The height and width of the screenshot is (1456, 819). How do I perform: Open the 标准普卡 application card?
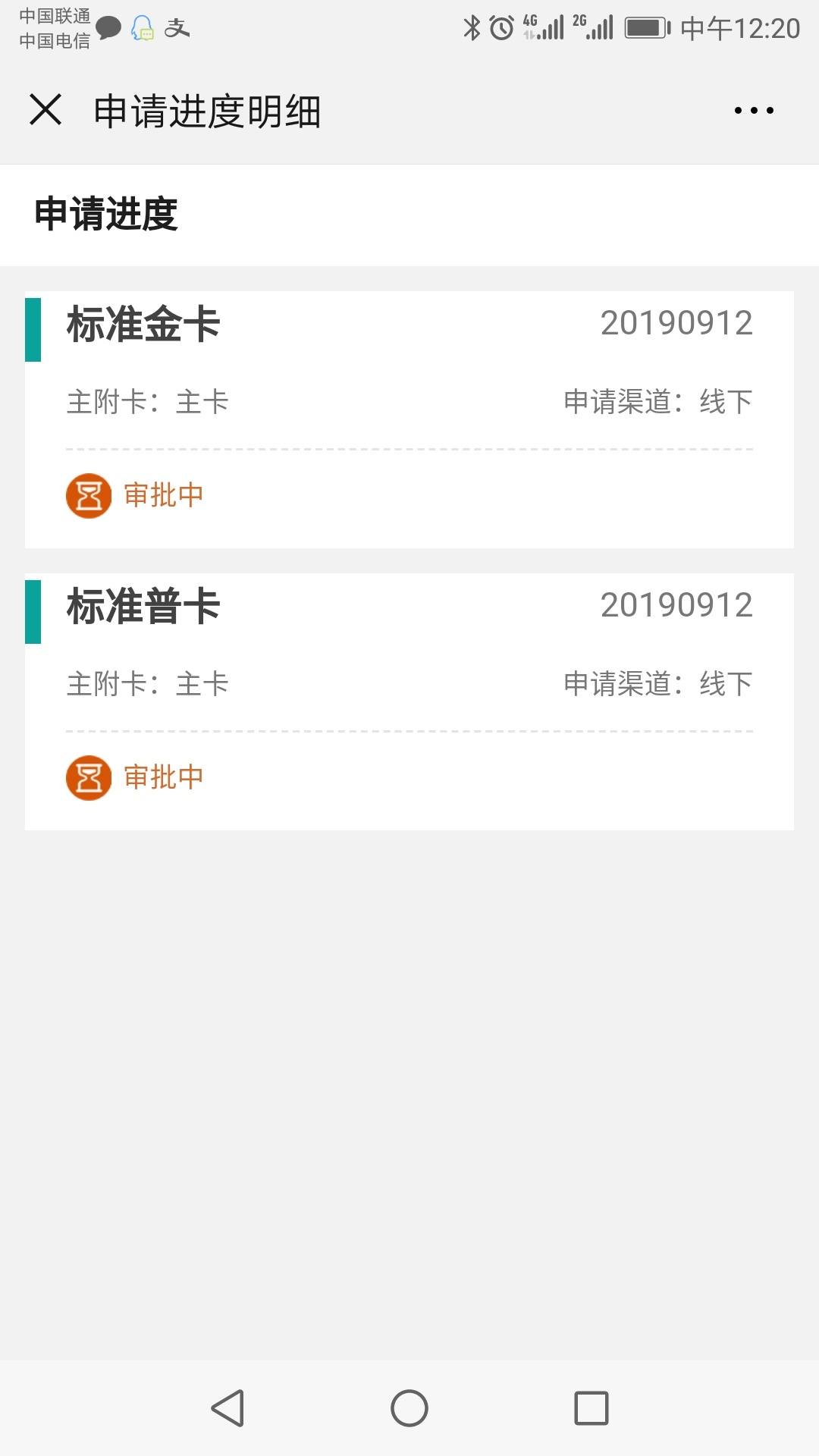(409, 701)
